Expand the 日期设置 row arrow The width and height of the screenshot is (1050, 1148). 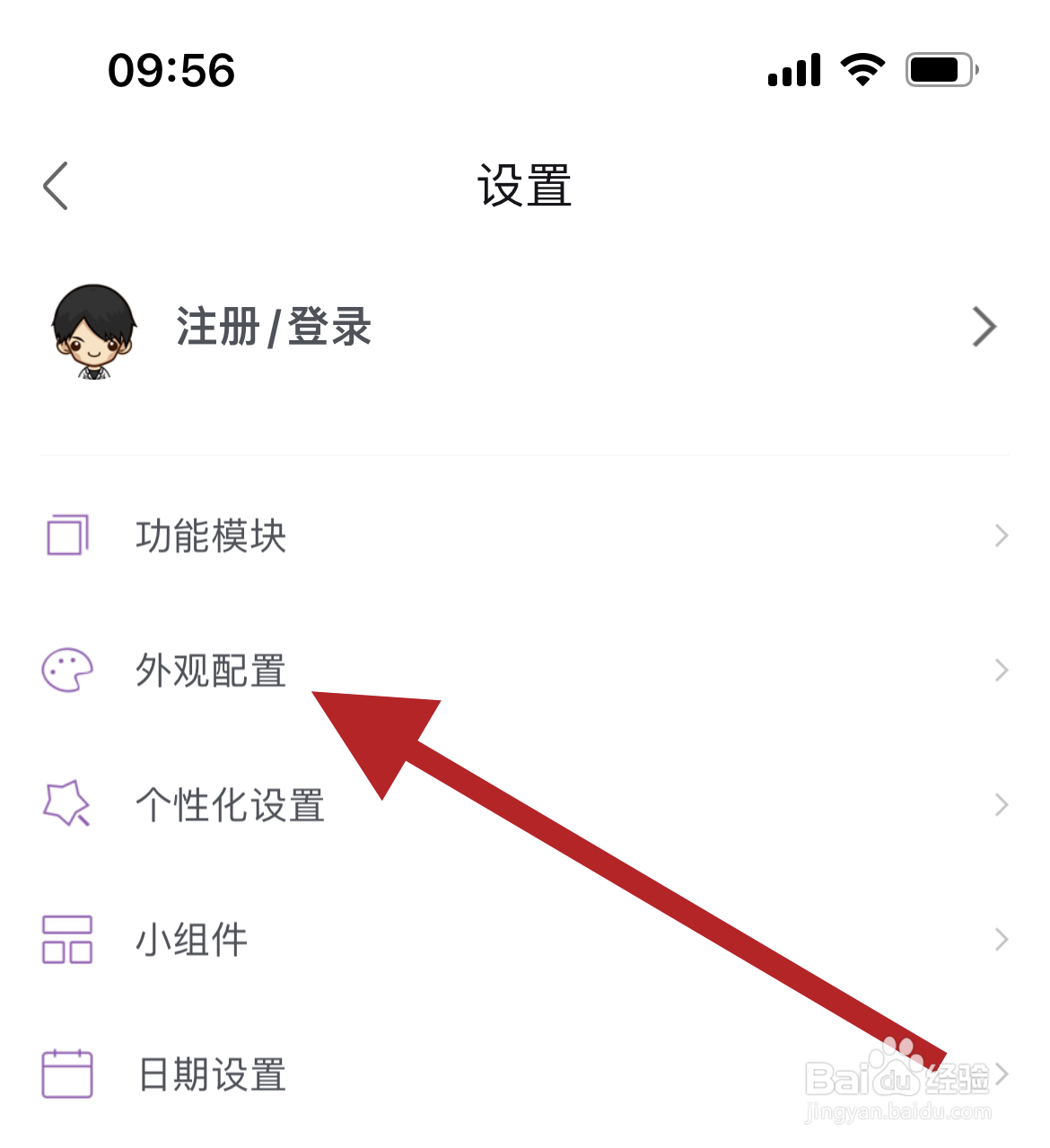point(1001,1074)
